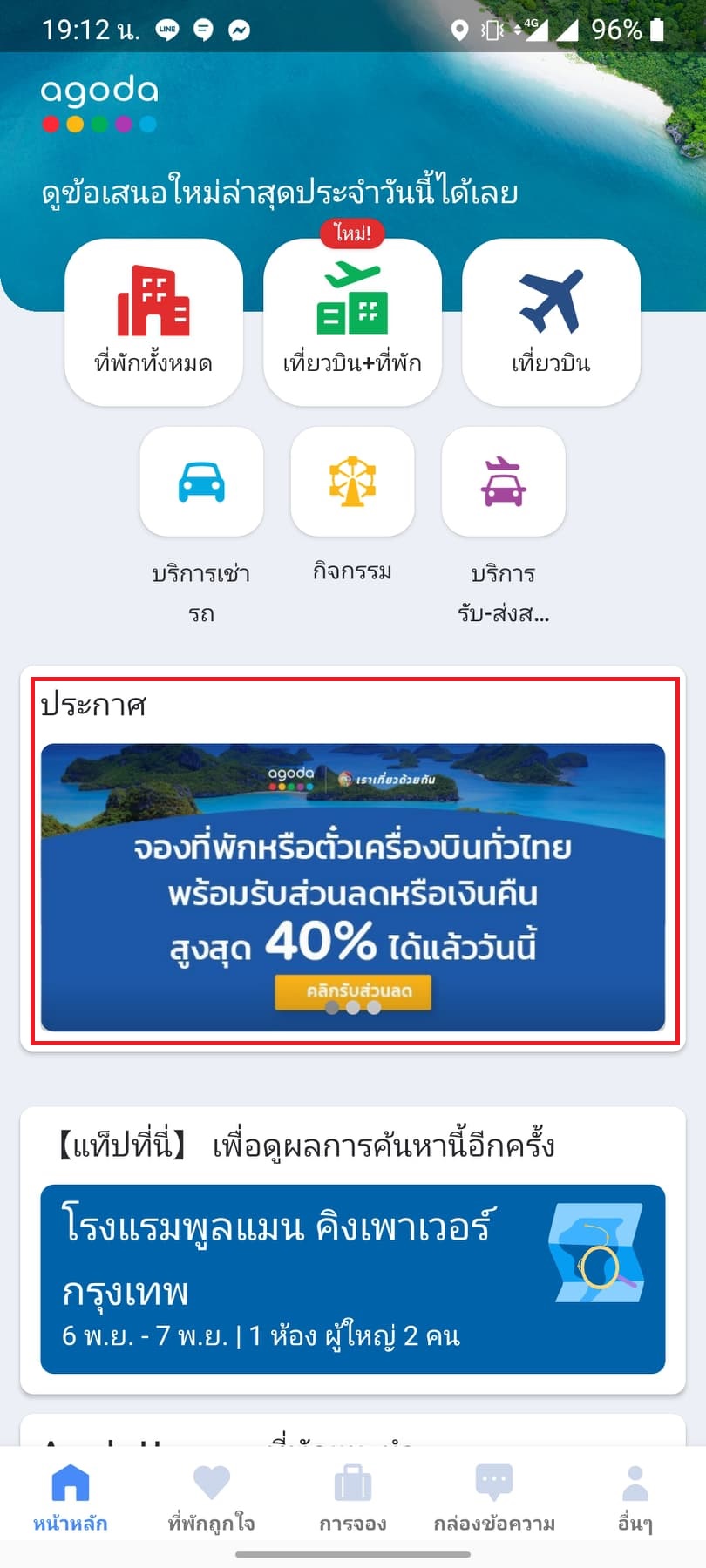Select เที่ยวบิน+ที่พัก package option

[x=352, y=321]
